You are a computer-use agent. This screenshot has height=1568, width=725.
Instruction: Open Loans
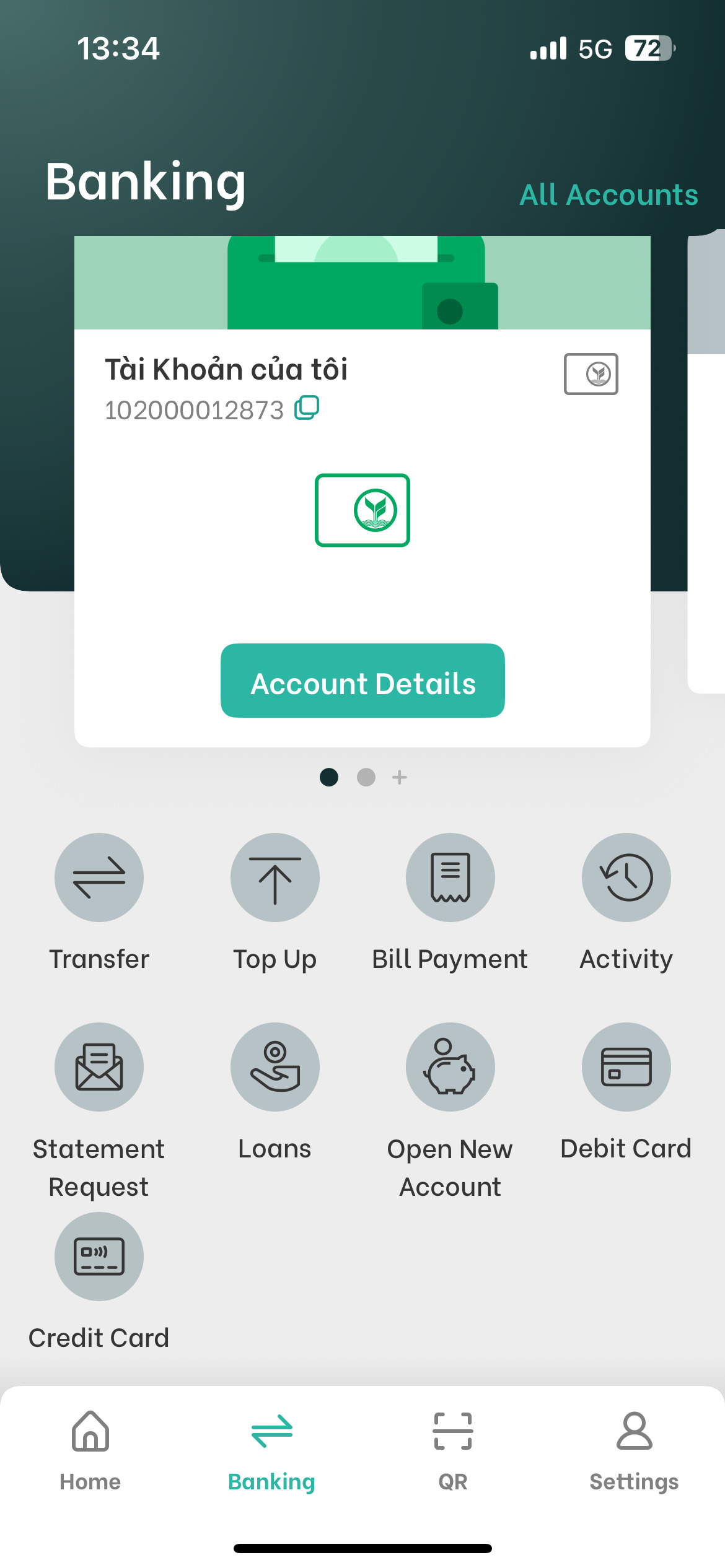pos(275,1067)
